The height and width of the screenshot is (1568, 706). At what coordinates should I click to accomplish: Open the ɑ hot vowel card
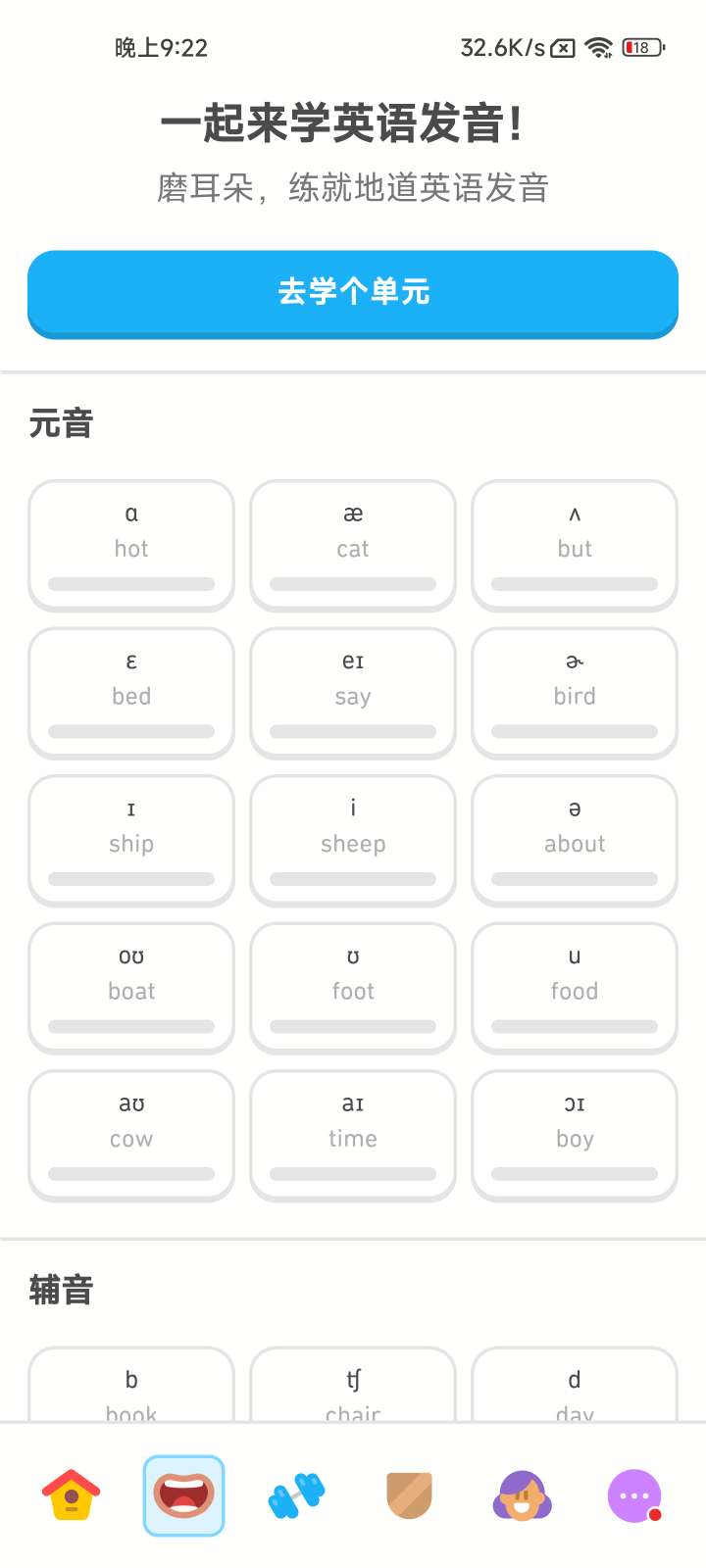131,545
